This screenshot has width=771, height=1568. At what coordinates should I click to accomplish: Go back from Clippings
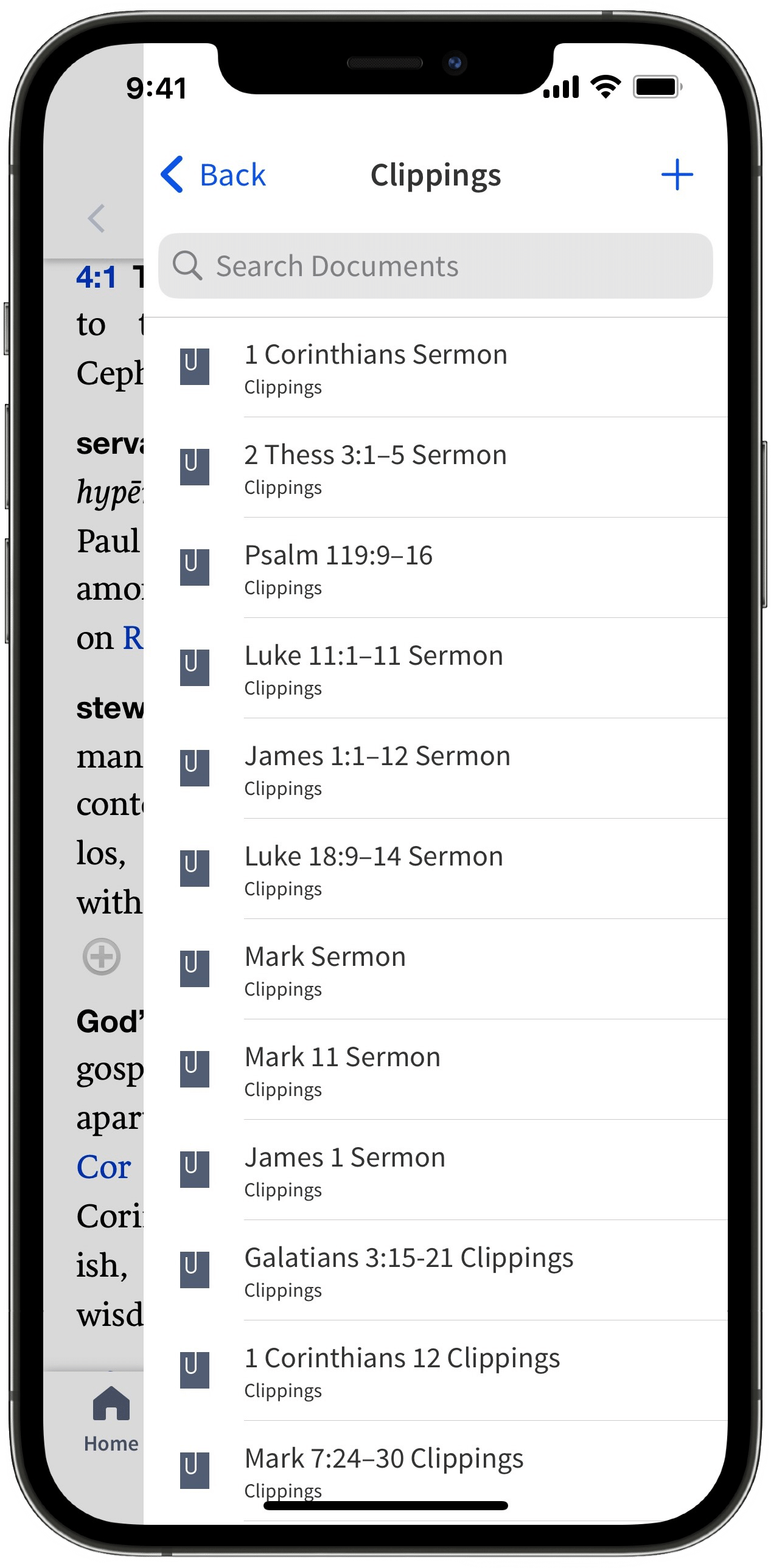(x=213, y=175)
